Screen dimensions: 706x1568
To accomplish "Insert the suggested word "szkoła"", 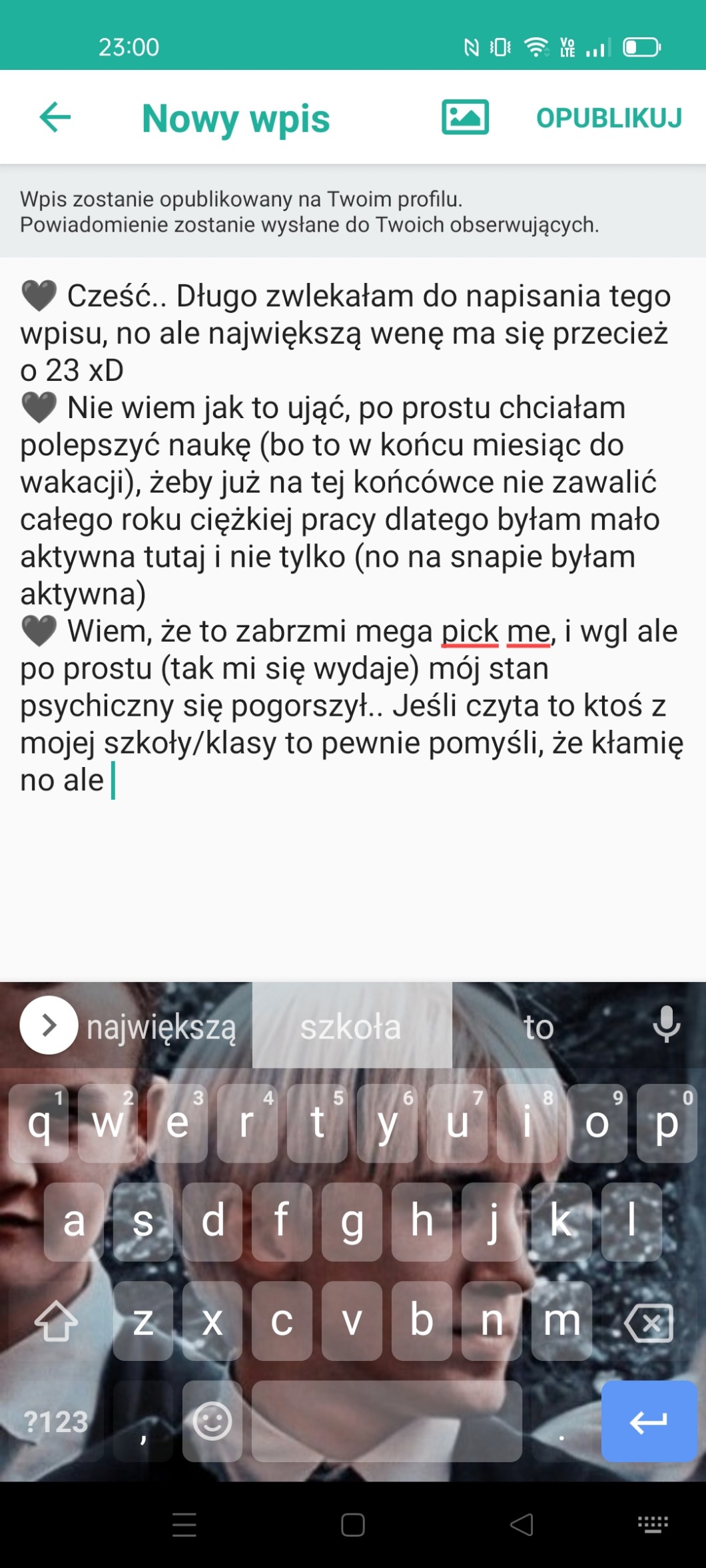I will [x=352, y=1026].
